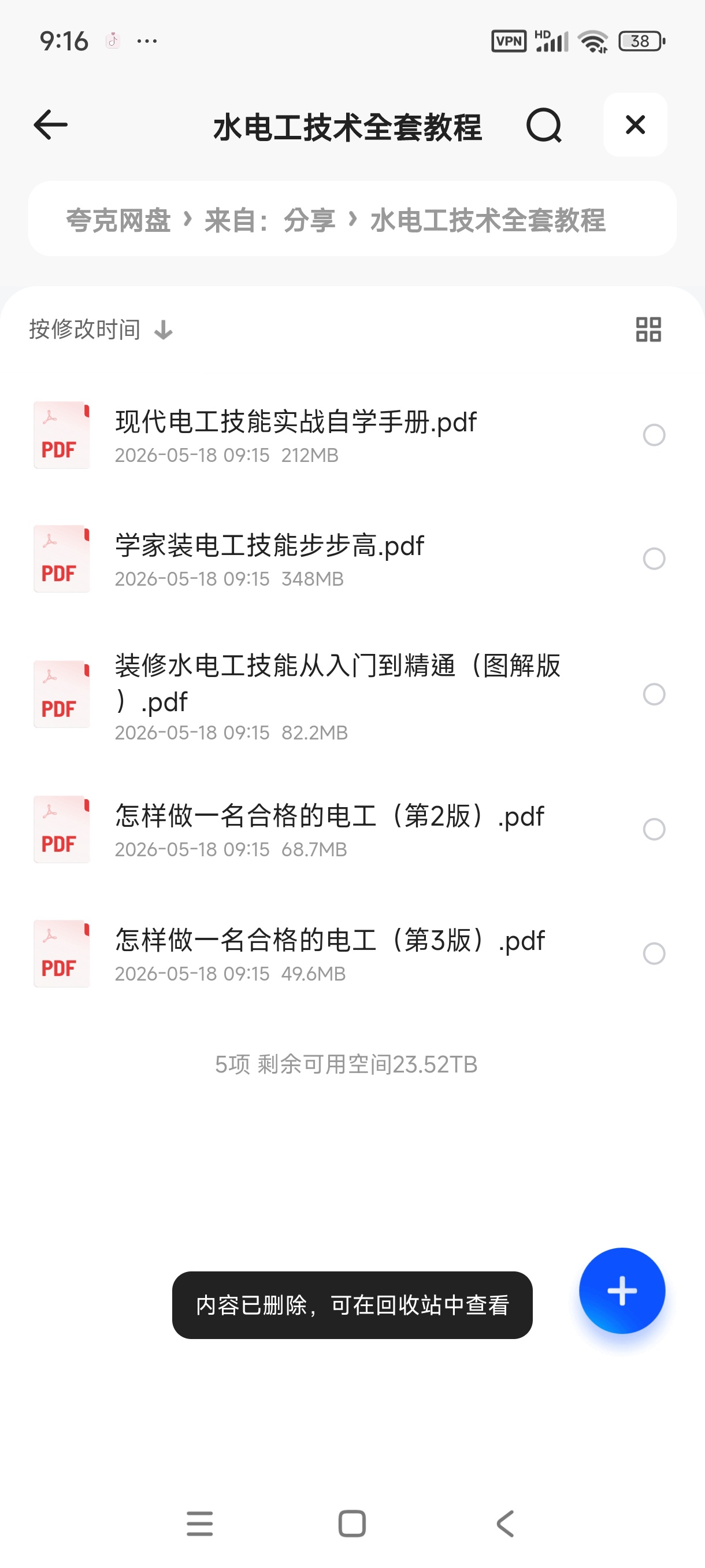The image size is (705, 1568).
Task: Change the 按修改时间 sort order
Action: coord(101,330)
